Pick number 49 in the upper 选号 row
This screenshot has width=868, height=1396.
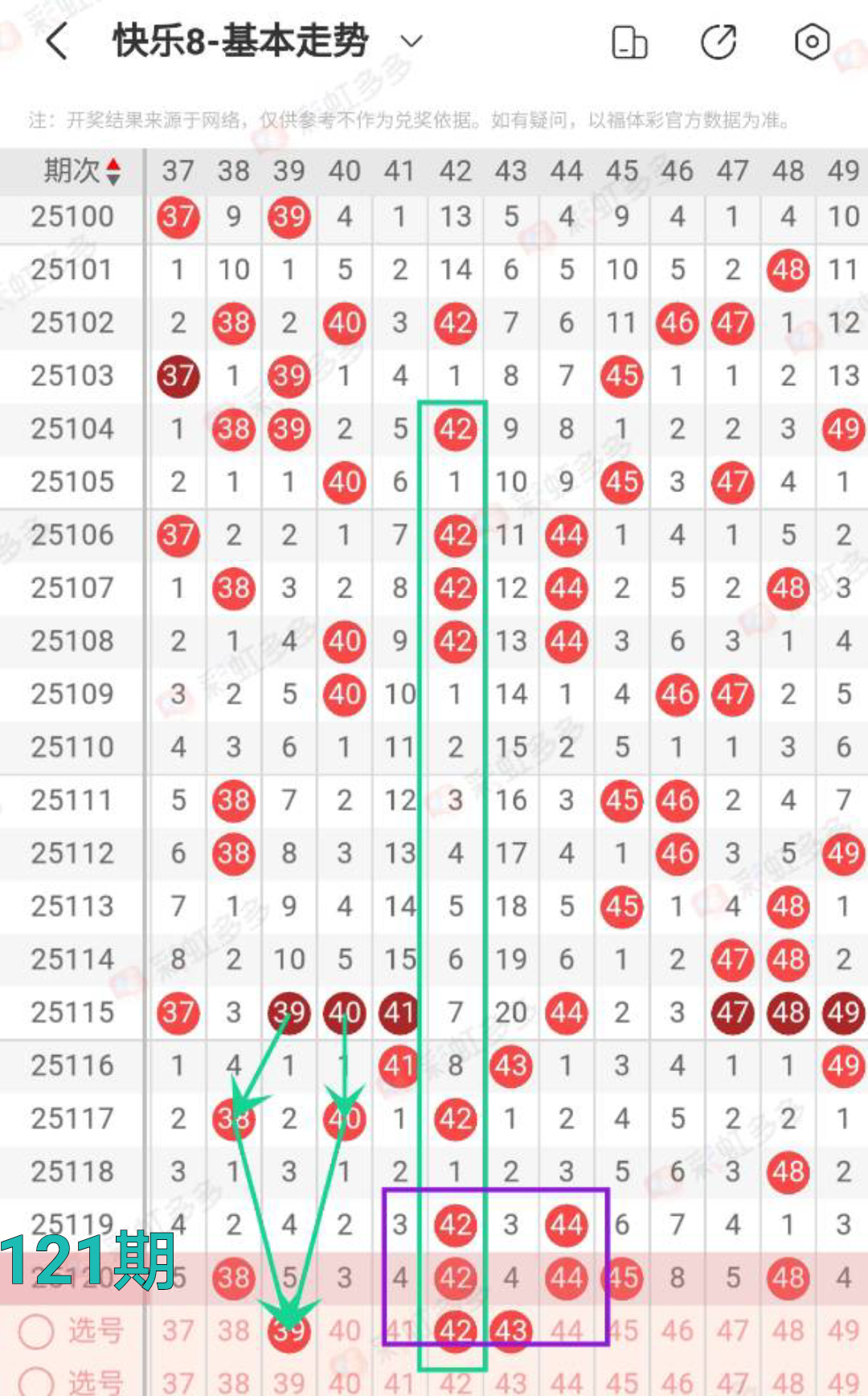(x=843, y=1331)
